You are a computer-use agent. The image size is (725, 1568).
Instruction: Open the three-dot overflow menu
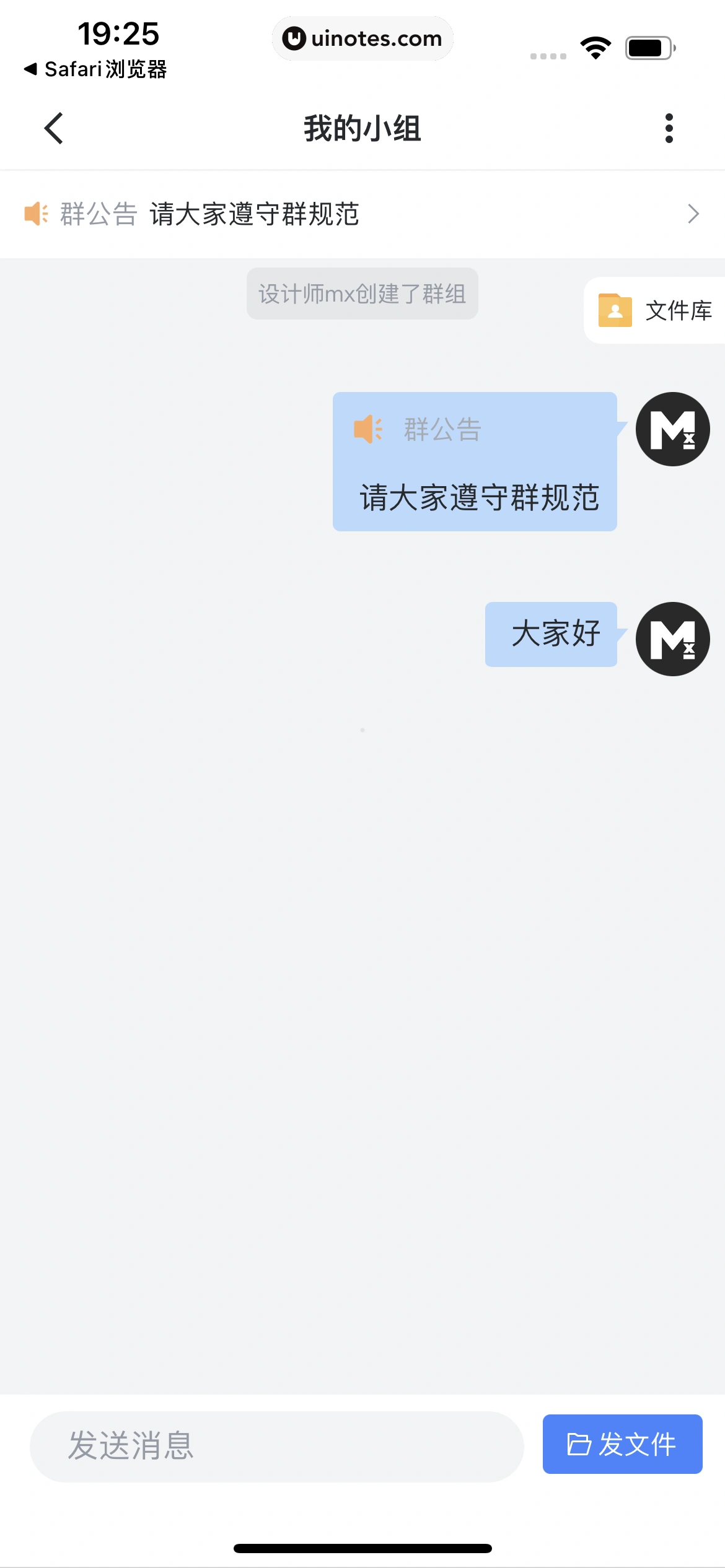669,128
